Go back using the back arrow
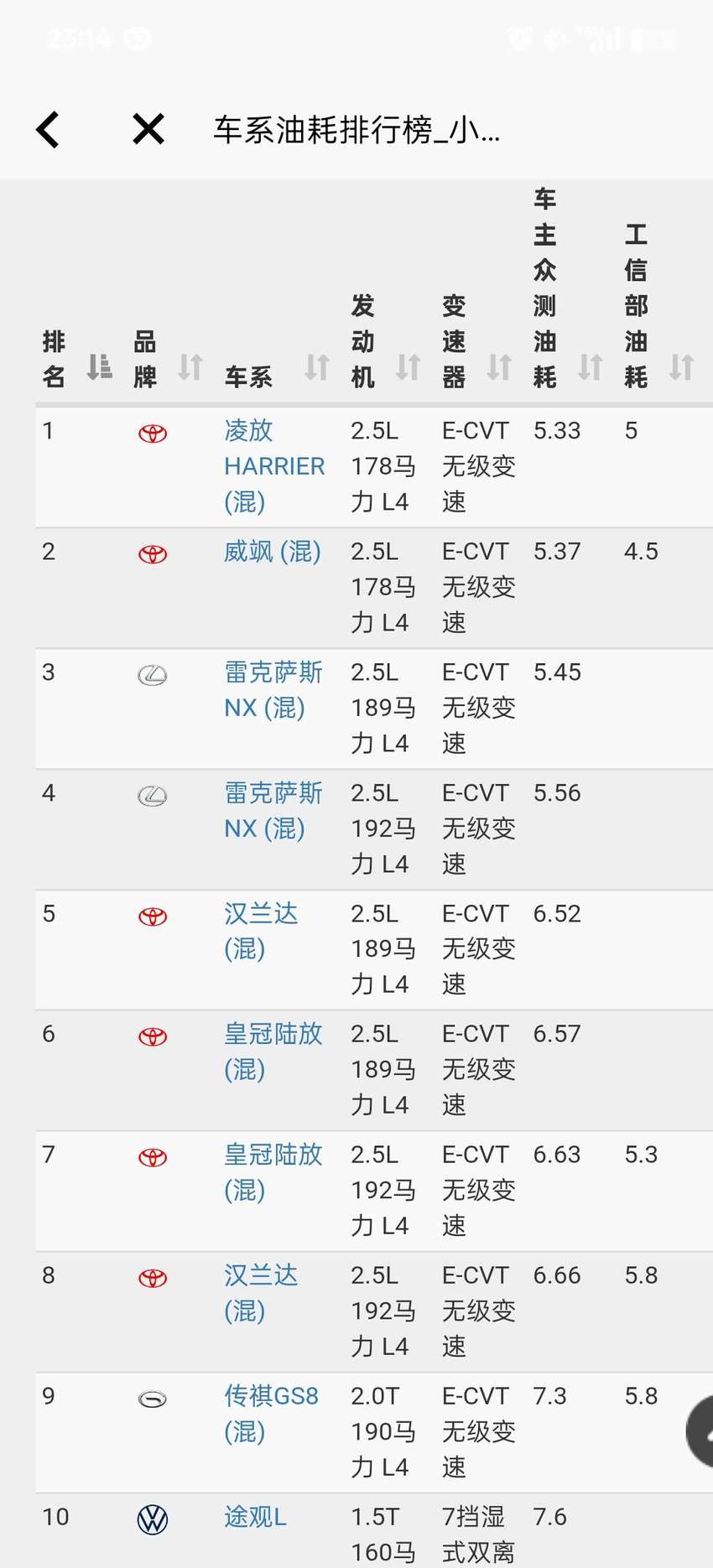 48,130
